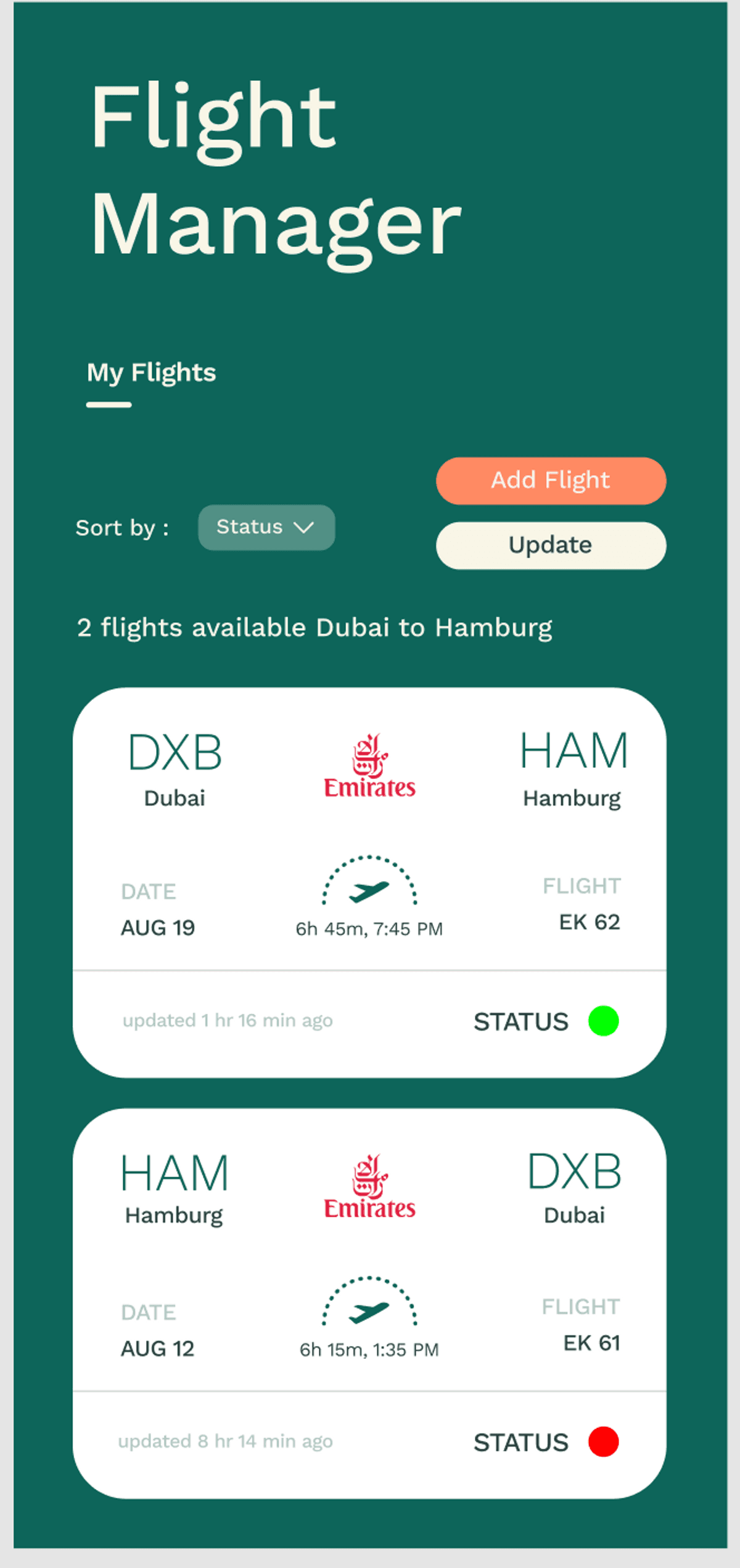The height and width of the screenshot is (1568, 740).
Task: Click the airplane progress icon on the AUG 19 flight
Action: 368,892
